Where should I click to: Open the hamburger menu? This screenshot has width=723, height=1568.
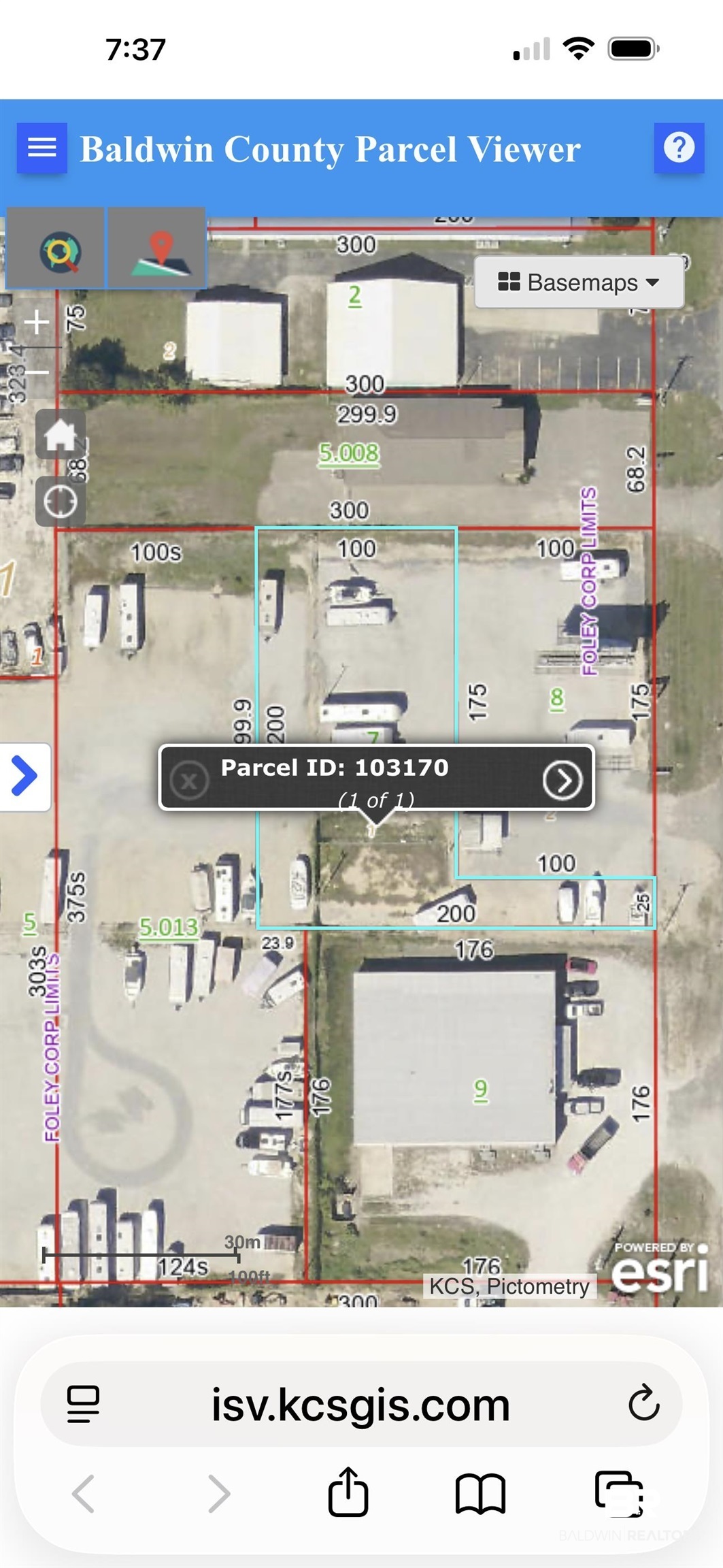(x=41, y=148)
